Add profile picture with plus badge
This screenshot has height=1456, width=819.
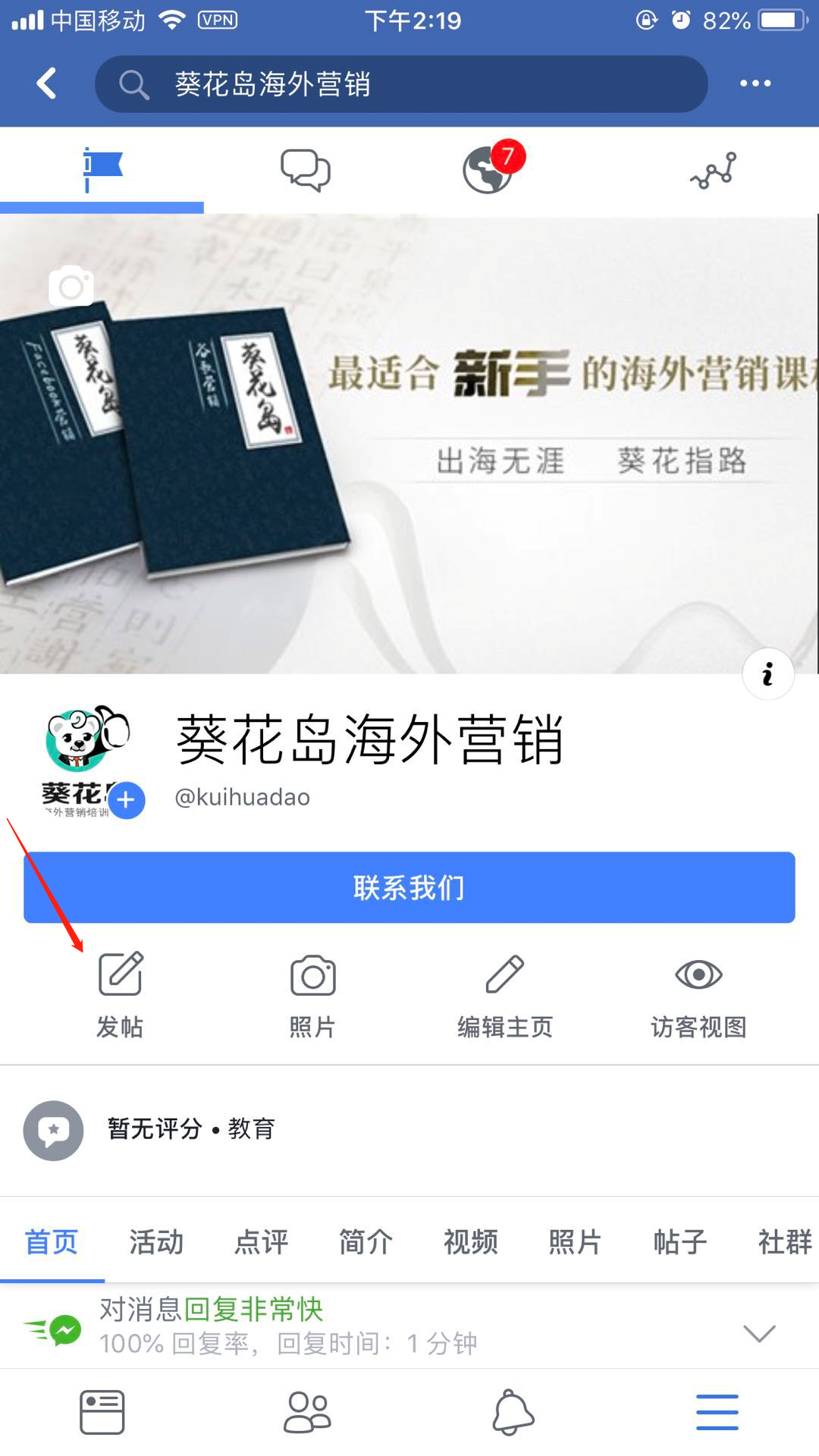point(126,799)
